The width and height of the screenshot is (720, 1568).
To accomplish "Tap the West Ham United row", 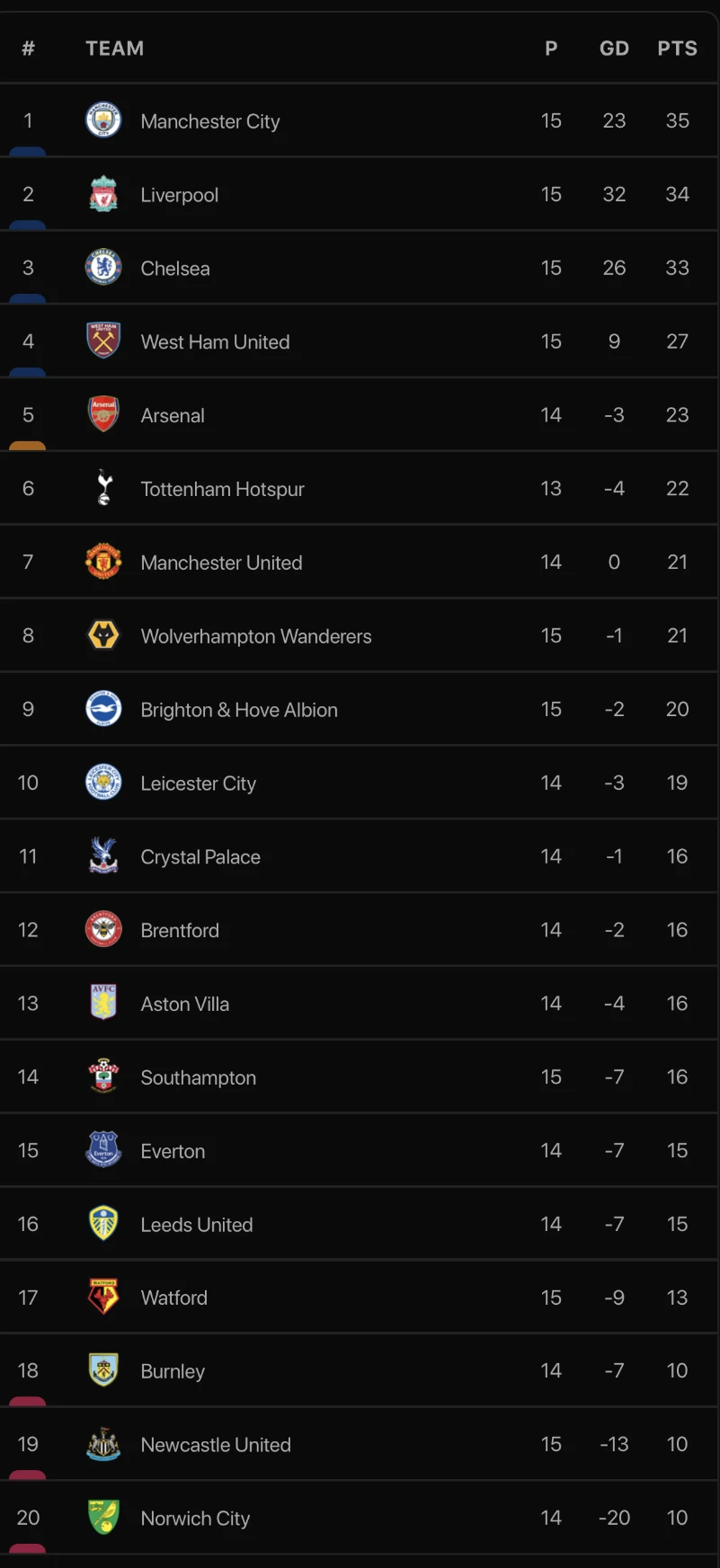I will (215, 342).
